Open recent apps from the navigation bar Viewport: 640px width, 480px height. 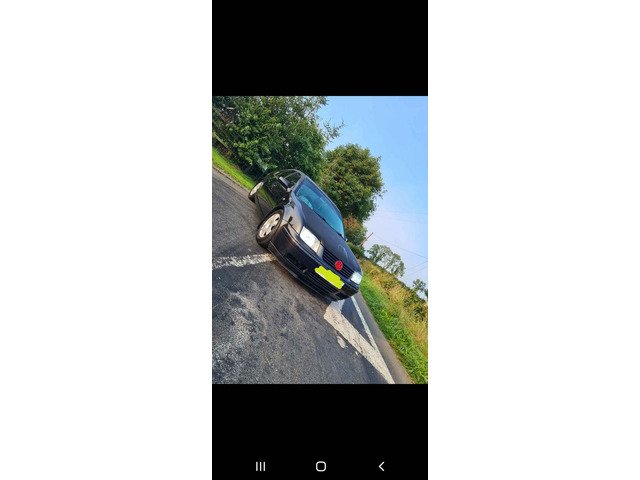260,466
